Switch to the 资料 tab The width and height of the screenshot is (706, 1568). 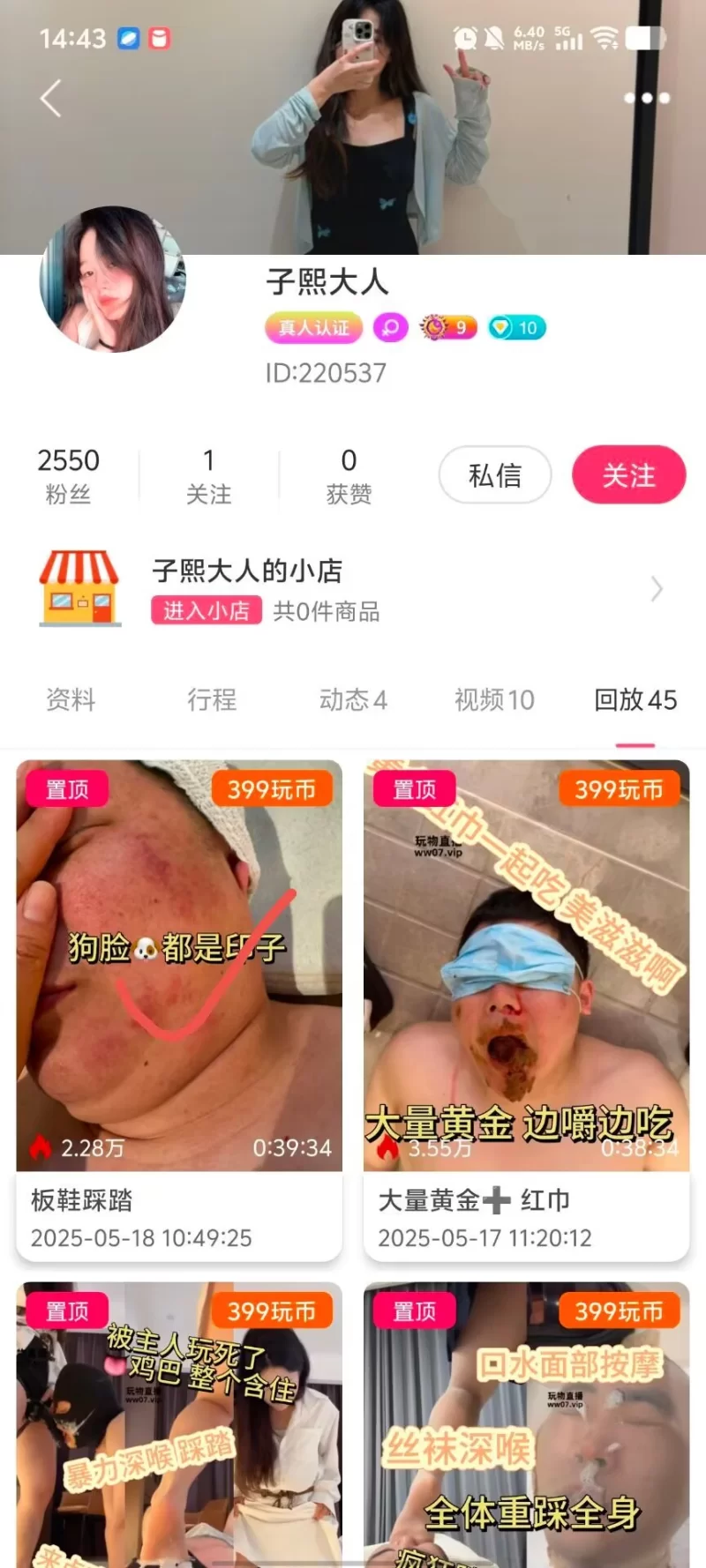(x=71, y=700)
